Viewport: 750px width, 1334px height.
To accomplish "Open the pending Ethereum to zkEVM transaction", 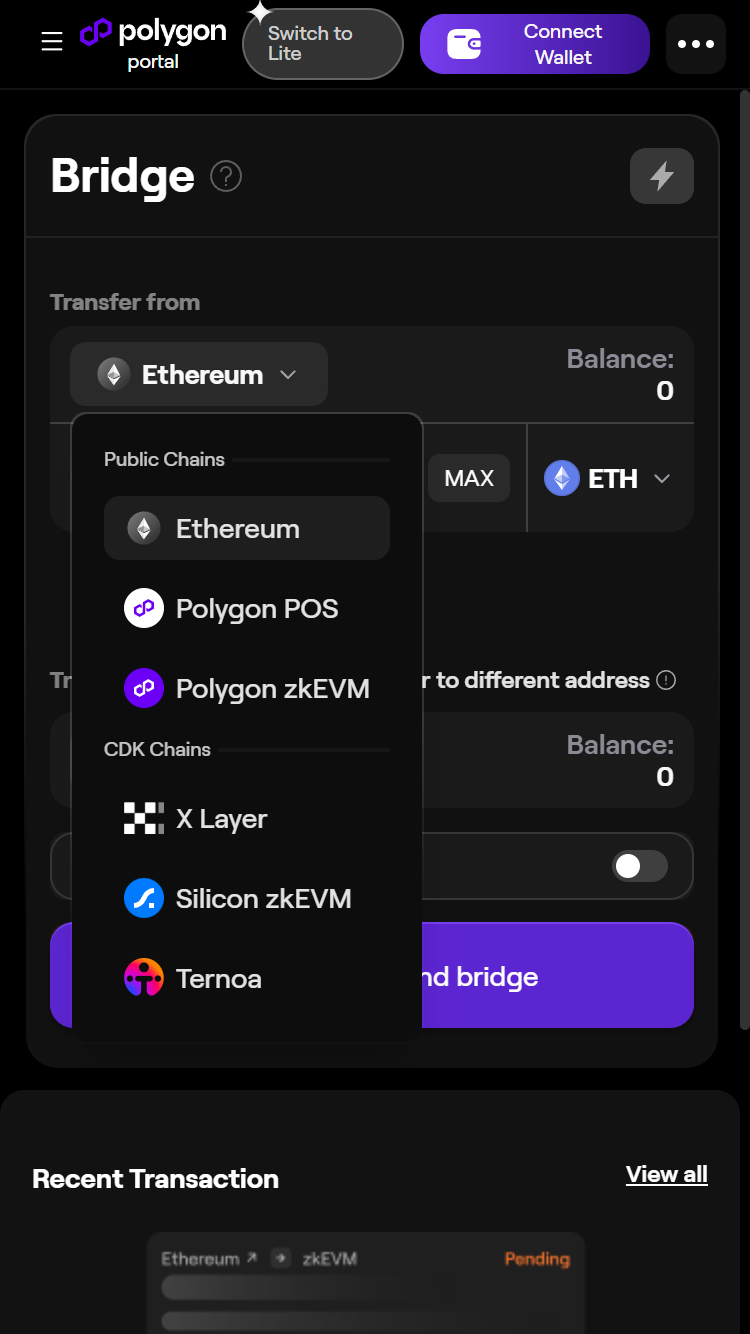I will pyautogui.click(x=366, y=1283).
